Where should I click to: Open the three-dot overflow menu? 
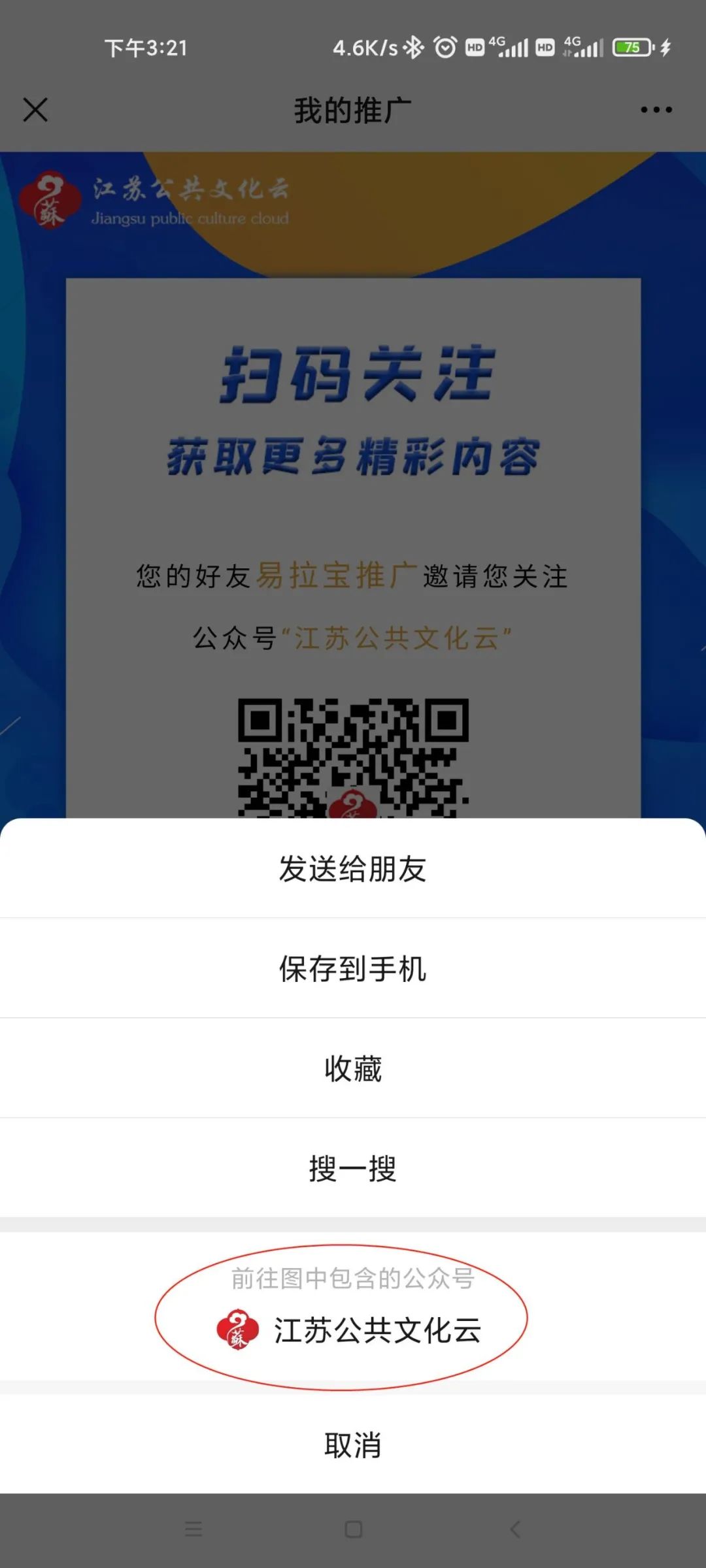[x=656, y=110]
